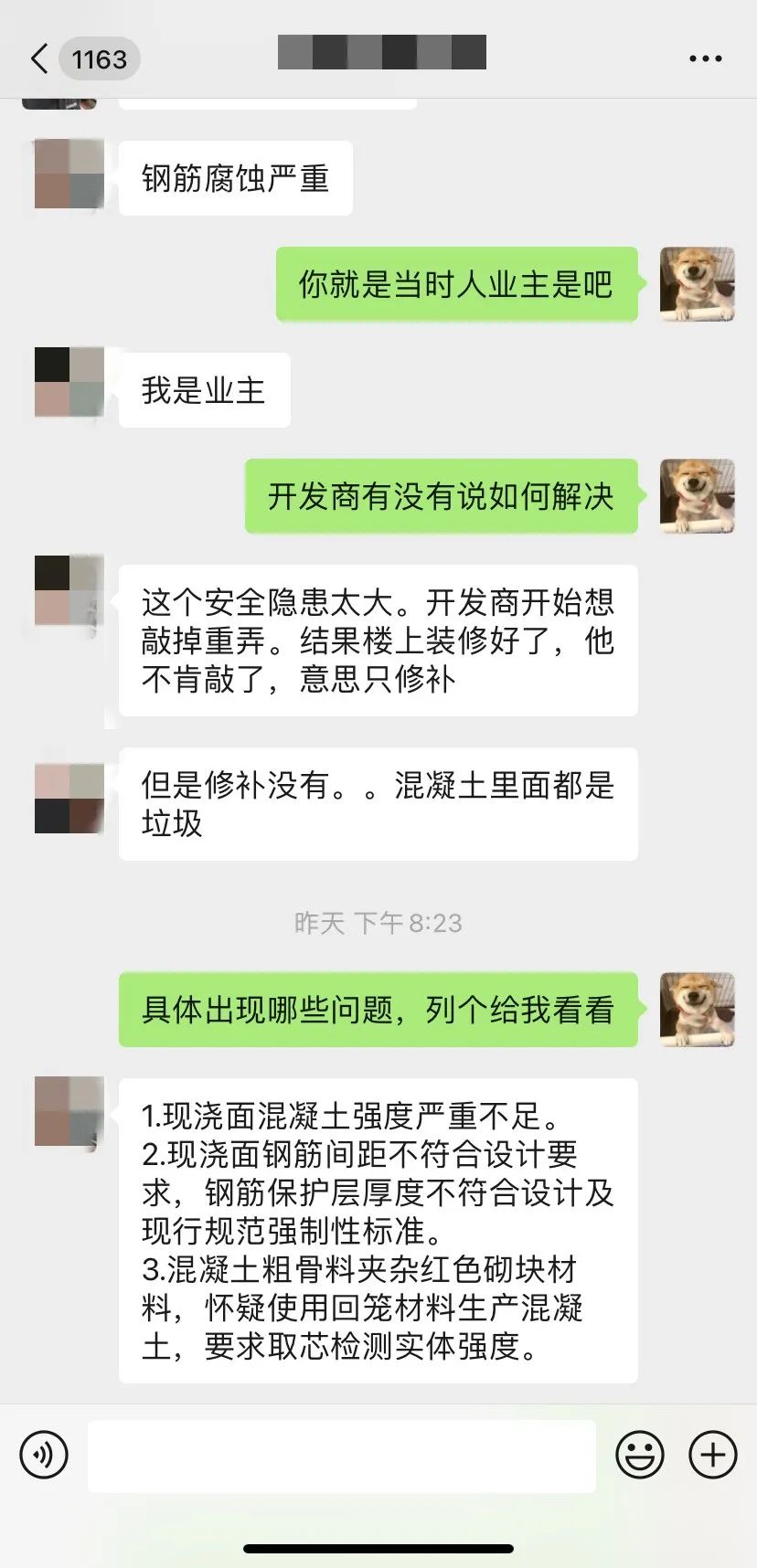The width and height of the screenshot is (757, 1568).
Task: Switch to voice message input
Action: coord(44,1454)
